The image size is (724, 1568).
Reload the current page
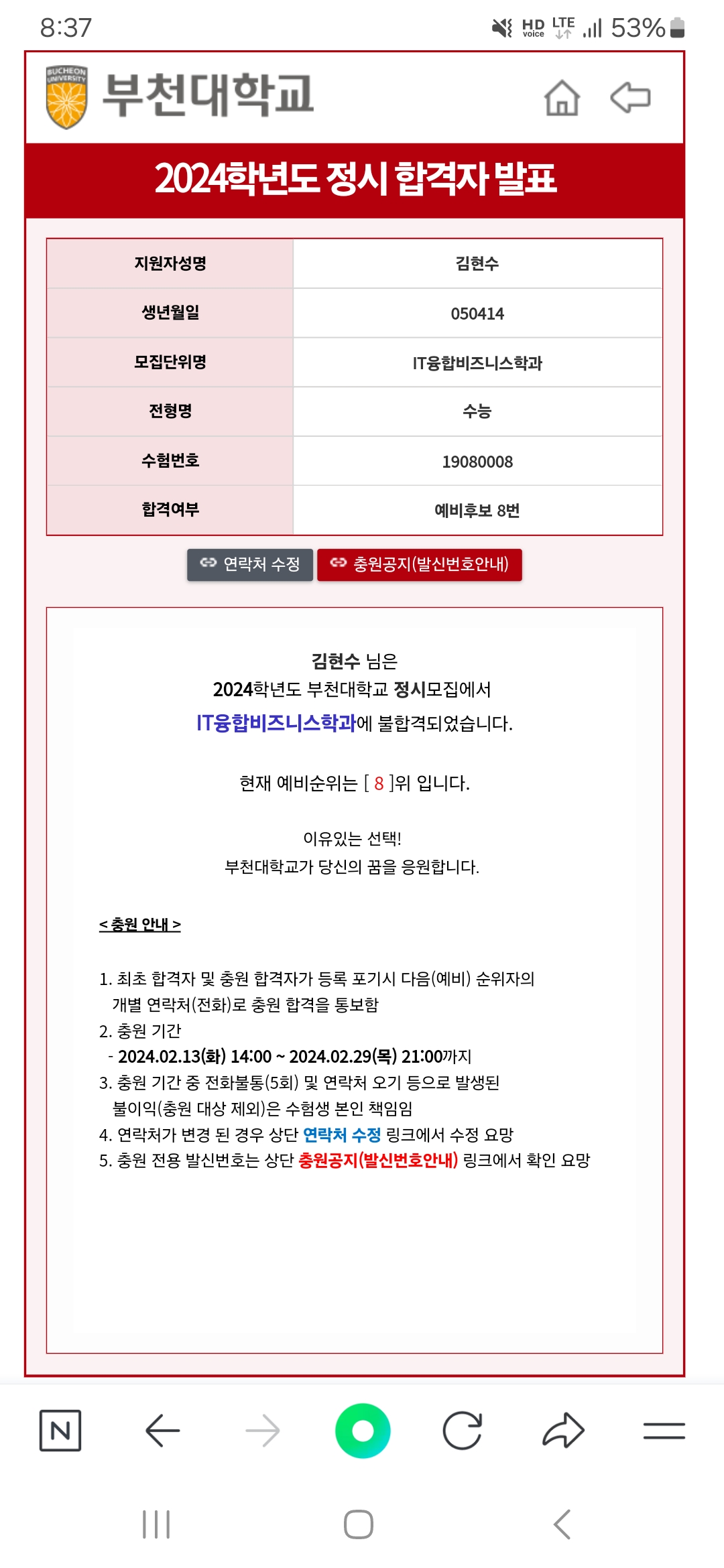click(463, 1431)
